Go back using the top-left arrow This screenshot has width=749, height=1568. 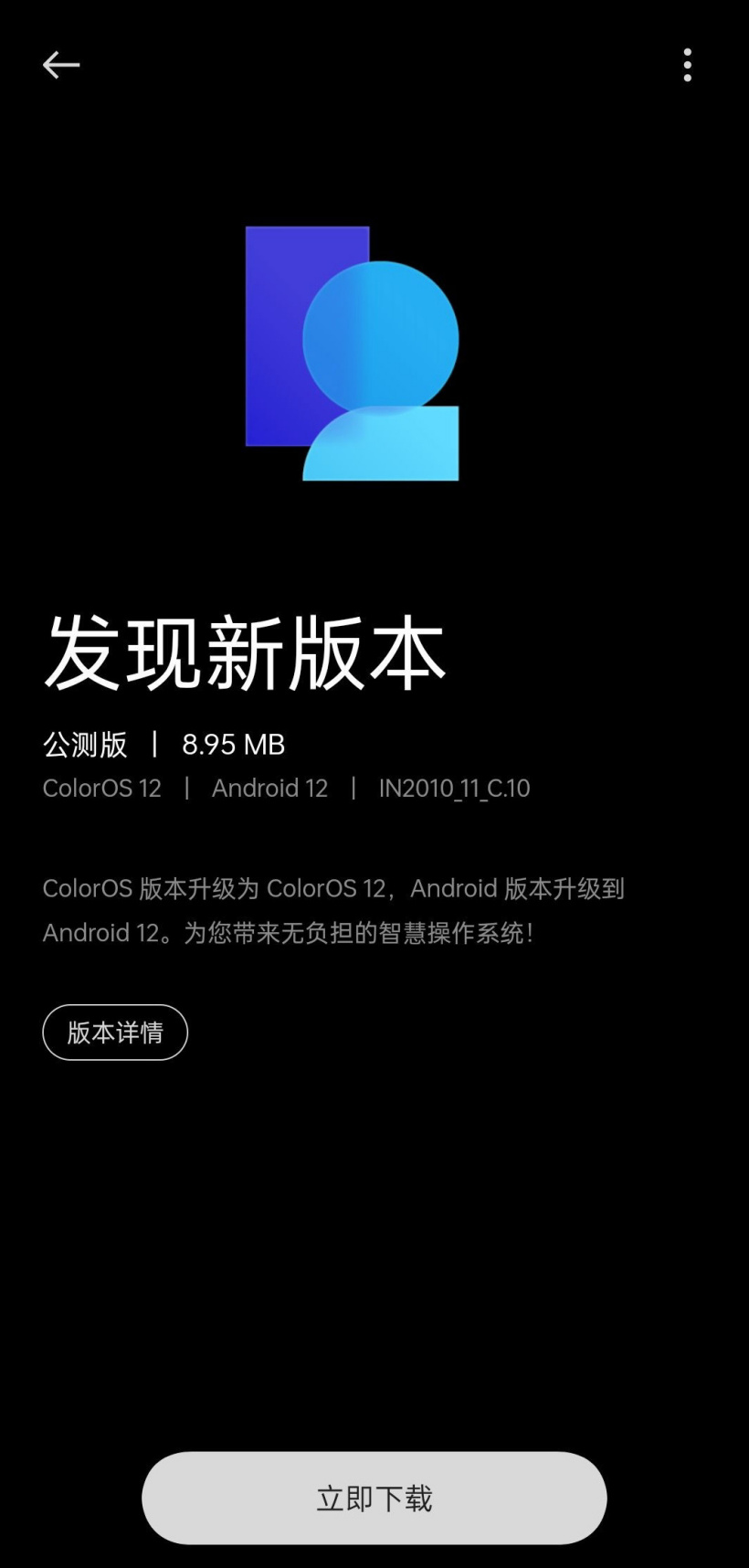pos(61,65)
